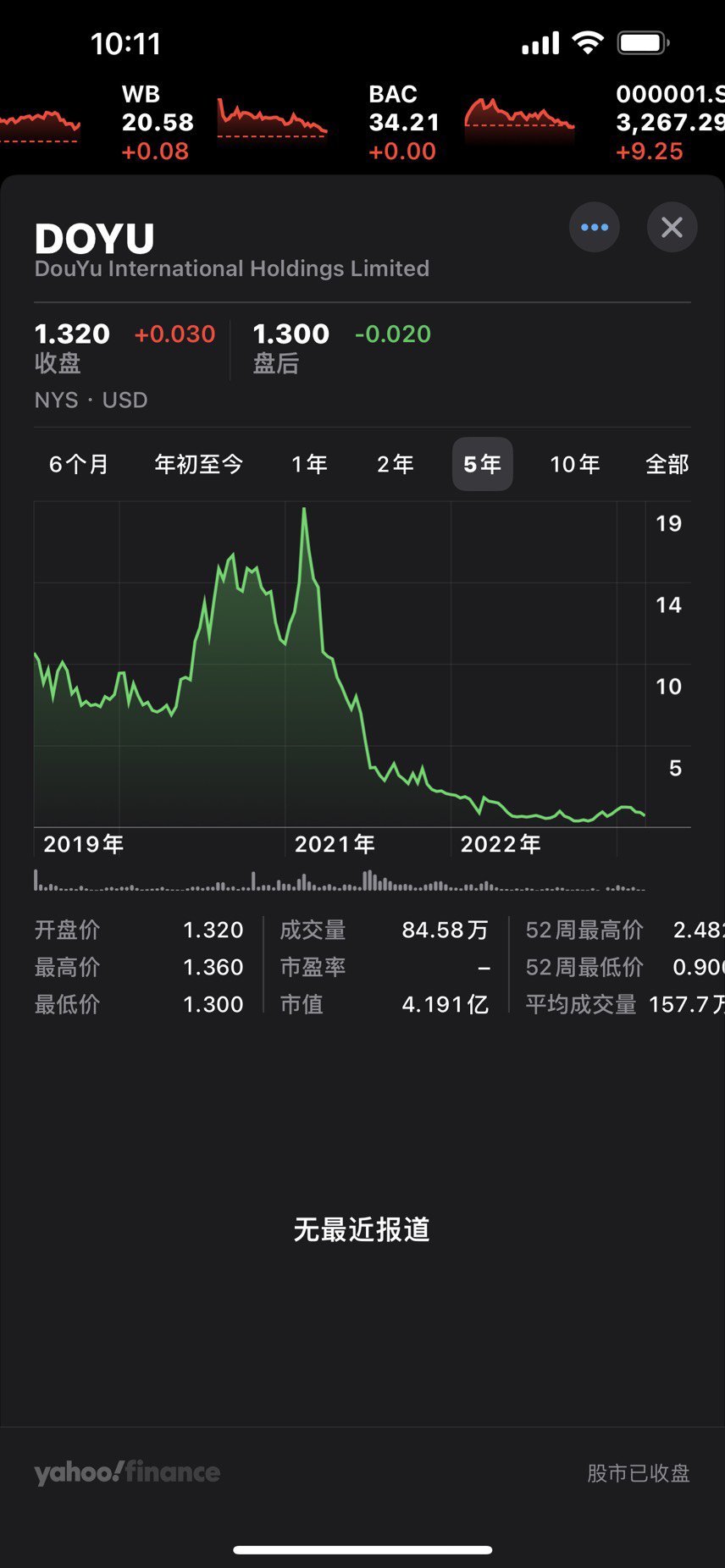The height and width of the screenshot is (1568, 725).
Task: Show the 1年 price chart
Action: pyautogui.click(x=309, y=464)
